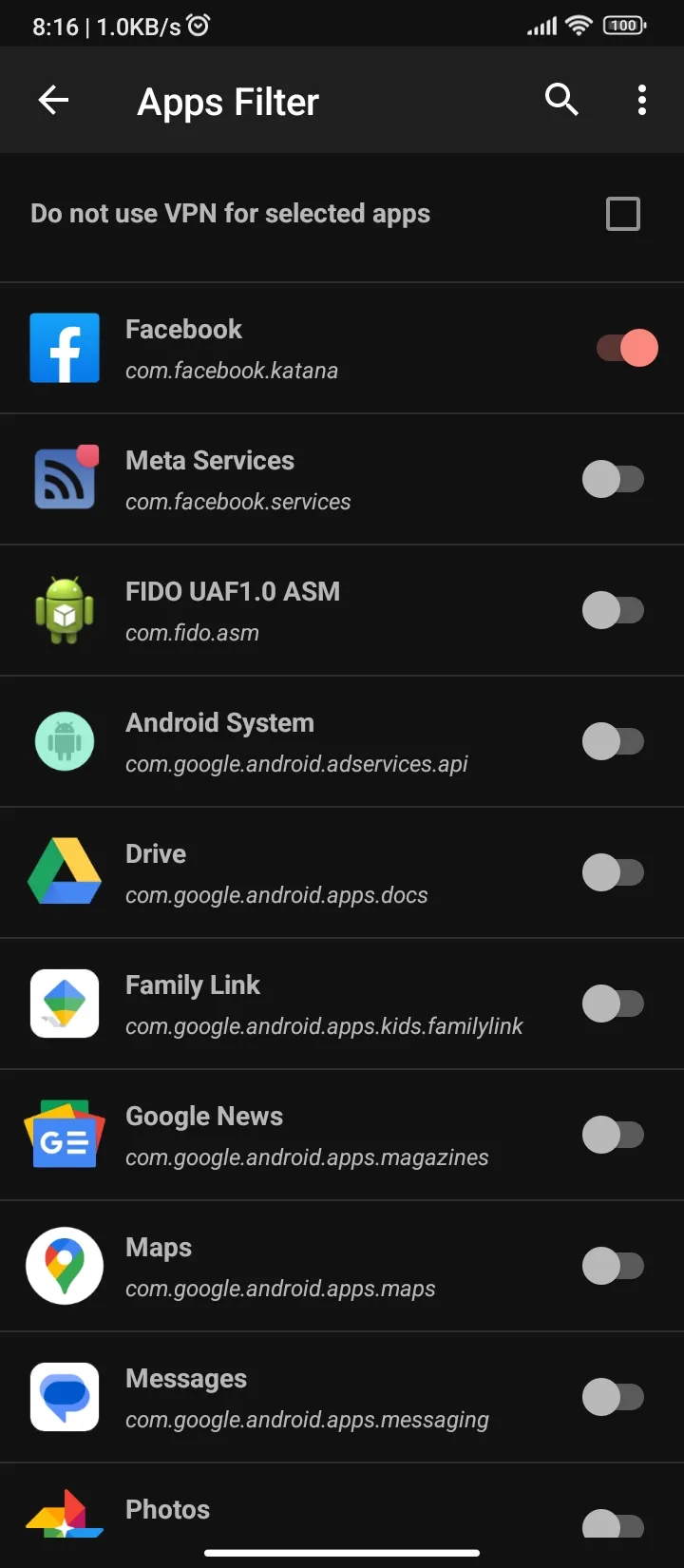Tap the com.google.android.apps.messaging package text
Viewport: 684px width, 1568px height.
[306, 1419]
